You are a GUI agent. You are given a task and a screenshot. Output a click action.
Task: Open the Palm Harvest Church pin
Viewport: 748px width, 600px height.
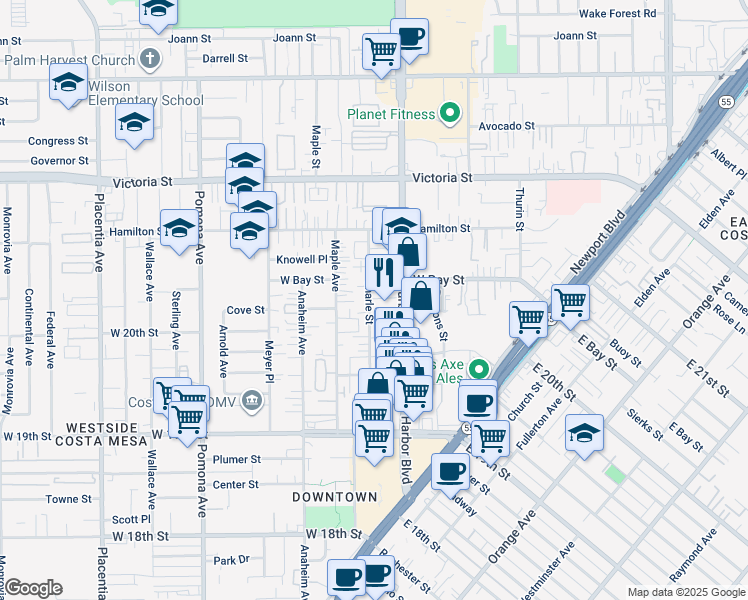pos(150,58)
